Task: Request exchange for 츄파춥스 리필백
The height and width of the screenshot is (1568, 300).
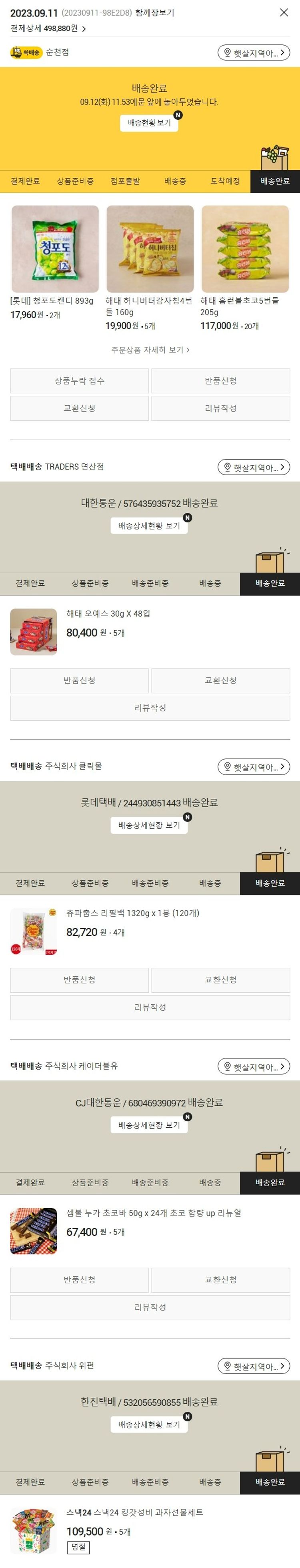Action: 220,980
